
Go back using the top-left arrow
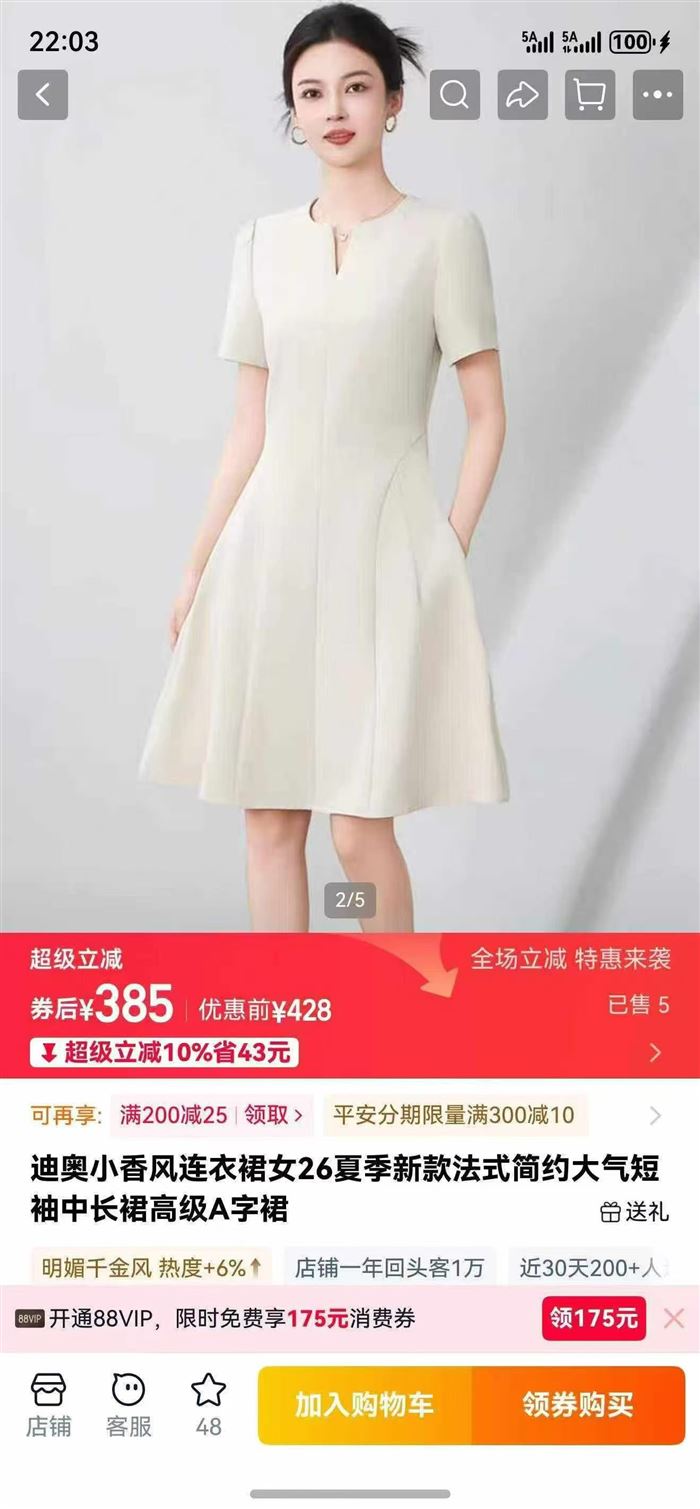click(42, 95)
